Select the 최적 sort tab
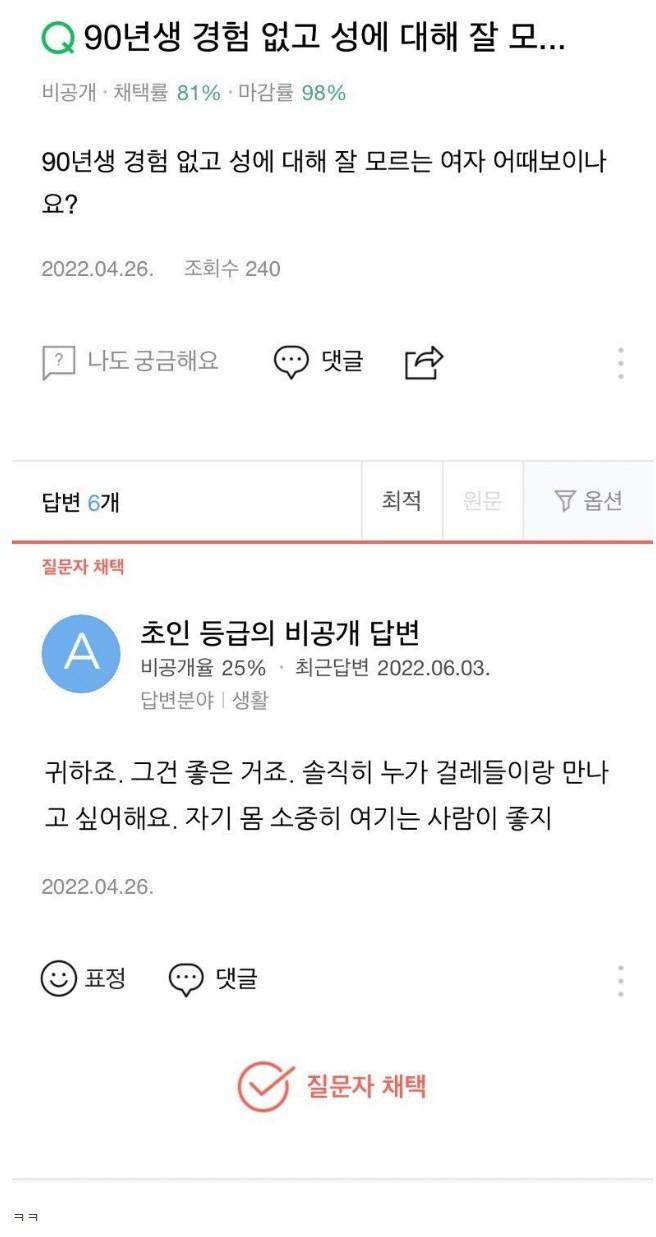 (x=401, y=501)
